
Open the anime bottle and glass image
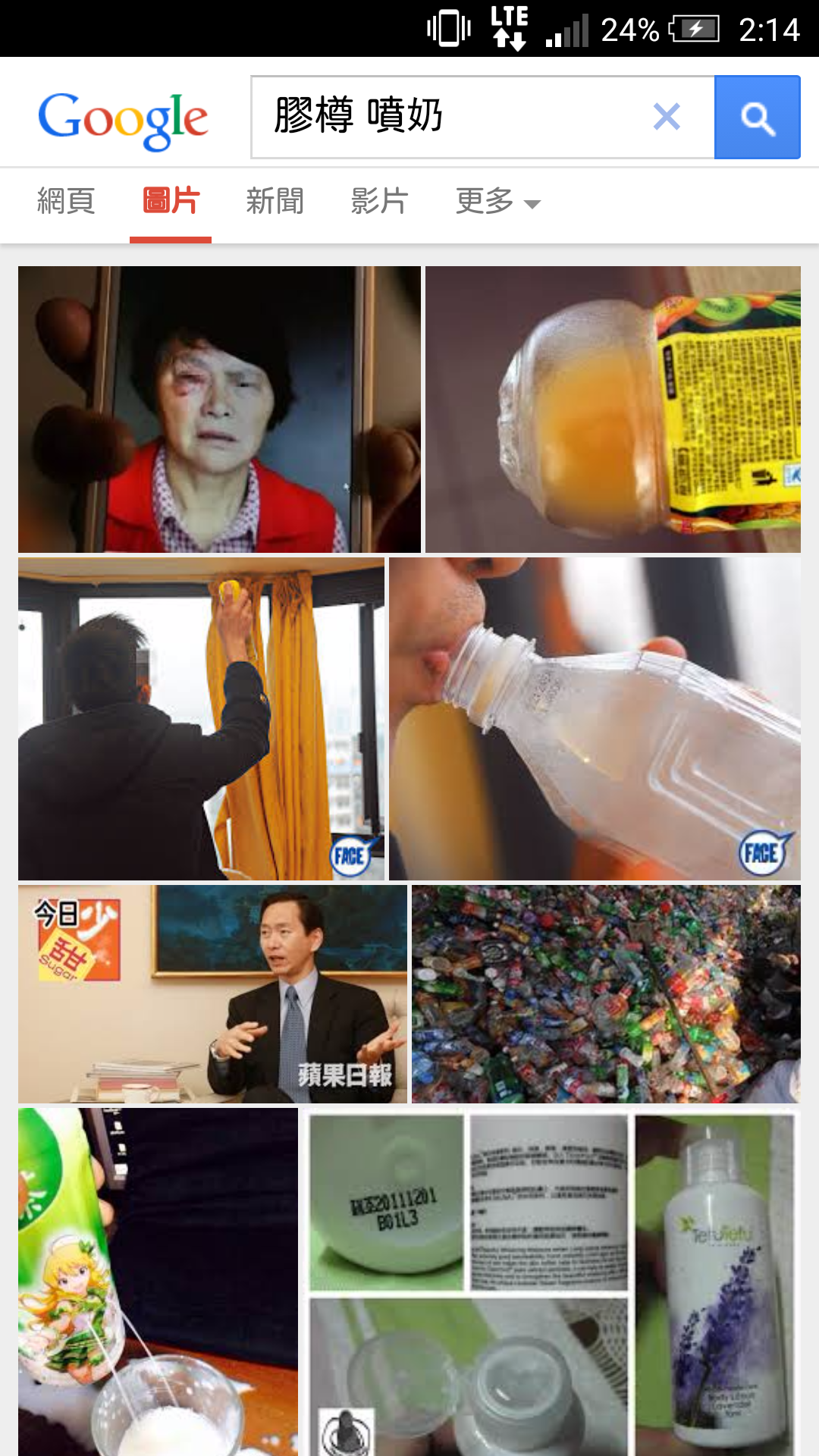tap(158, 1282)
